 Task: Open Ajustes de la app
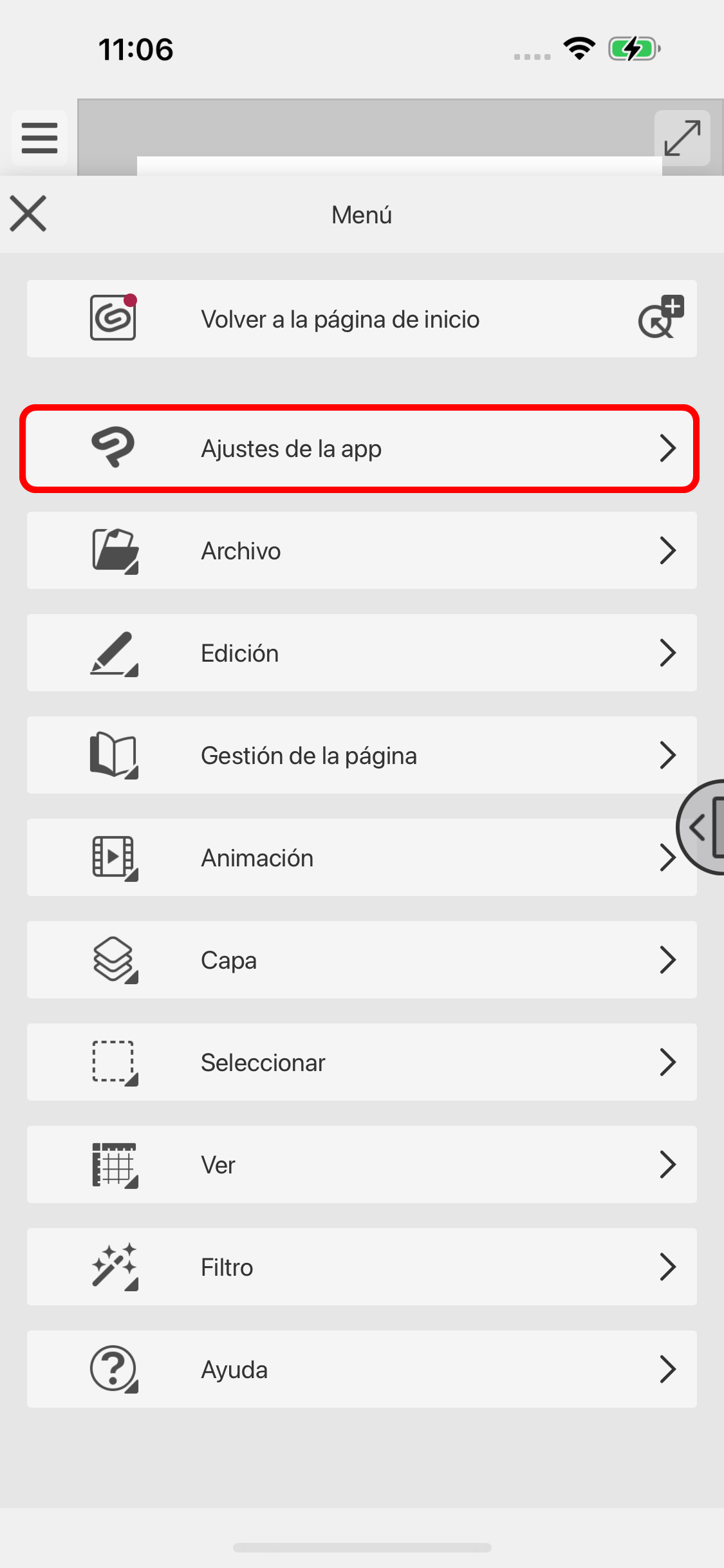[x=362, y=449]
